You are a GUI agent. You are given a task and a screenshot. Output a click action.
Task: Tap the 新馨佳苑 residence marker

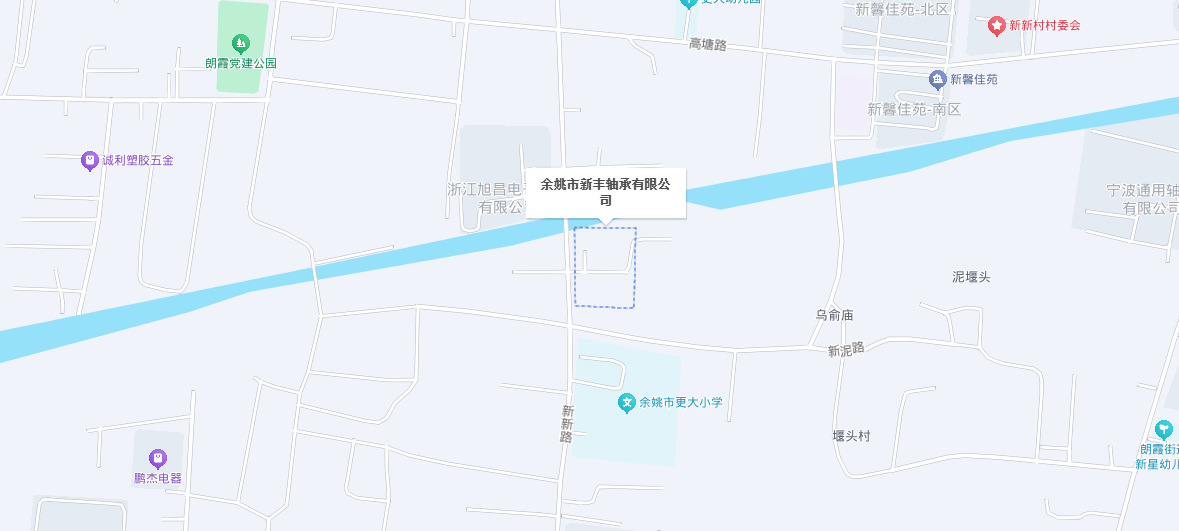point(938,79)
